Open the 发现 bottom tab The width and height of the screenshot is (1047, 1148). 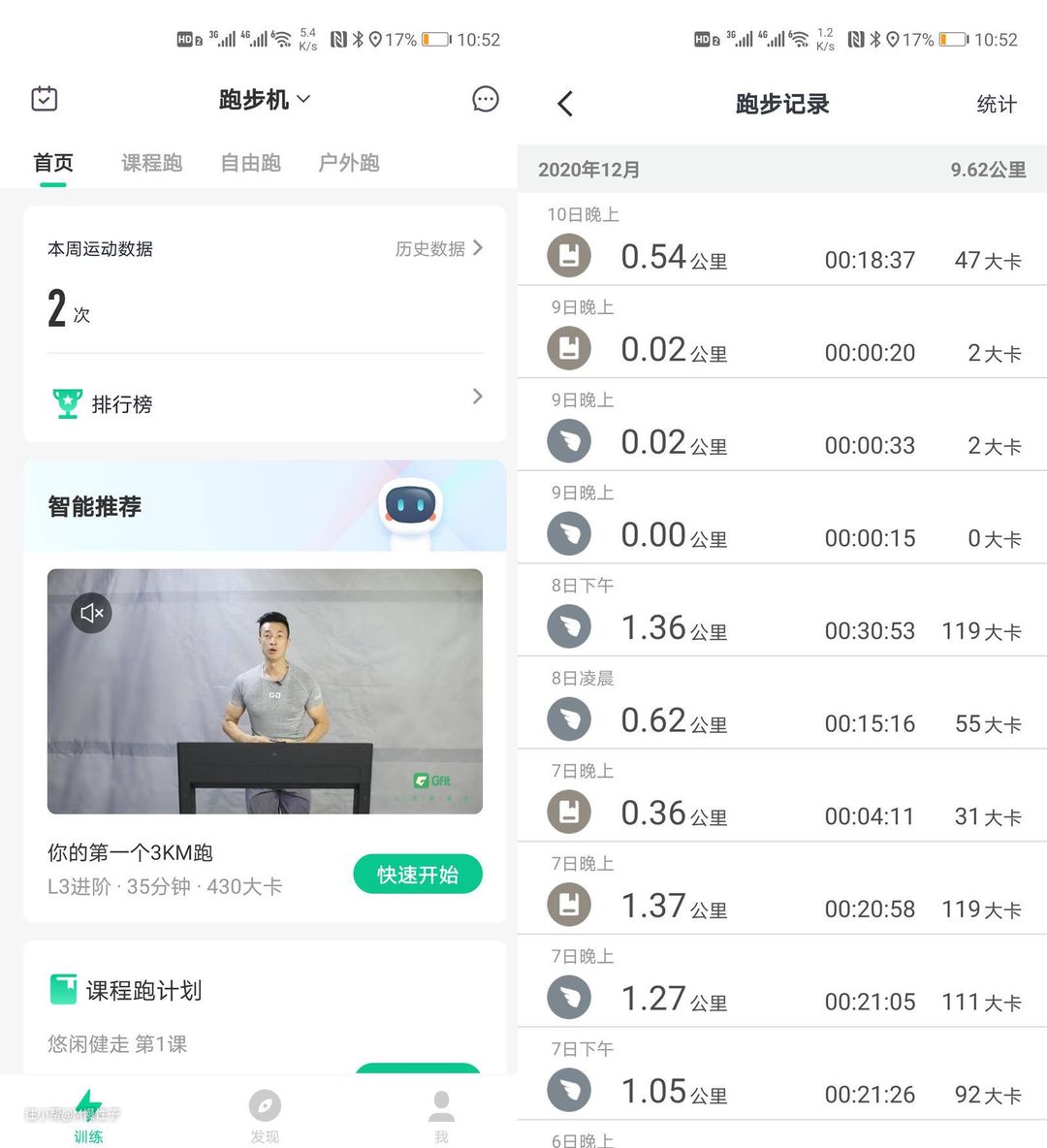coord(265,1115)
